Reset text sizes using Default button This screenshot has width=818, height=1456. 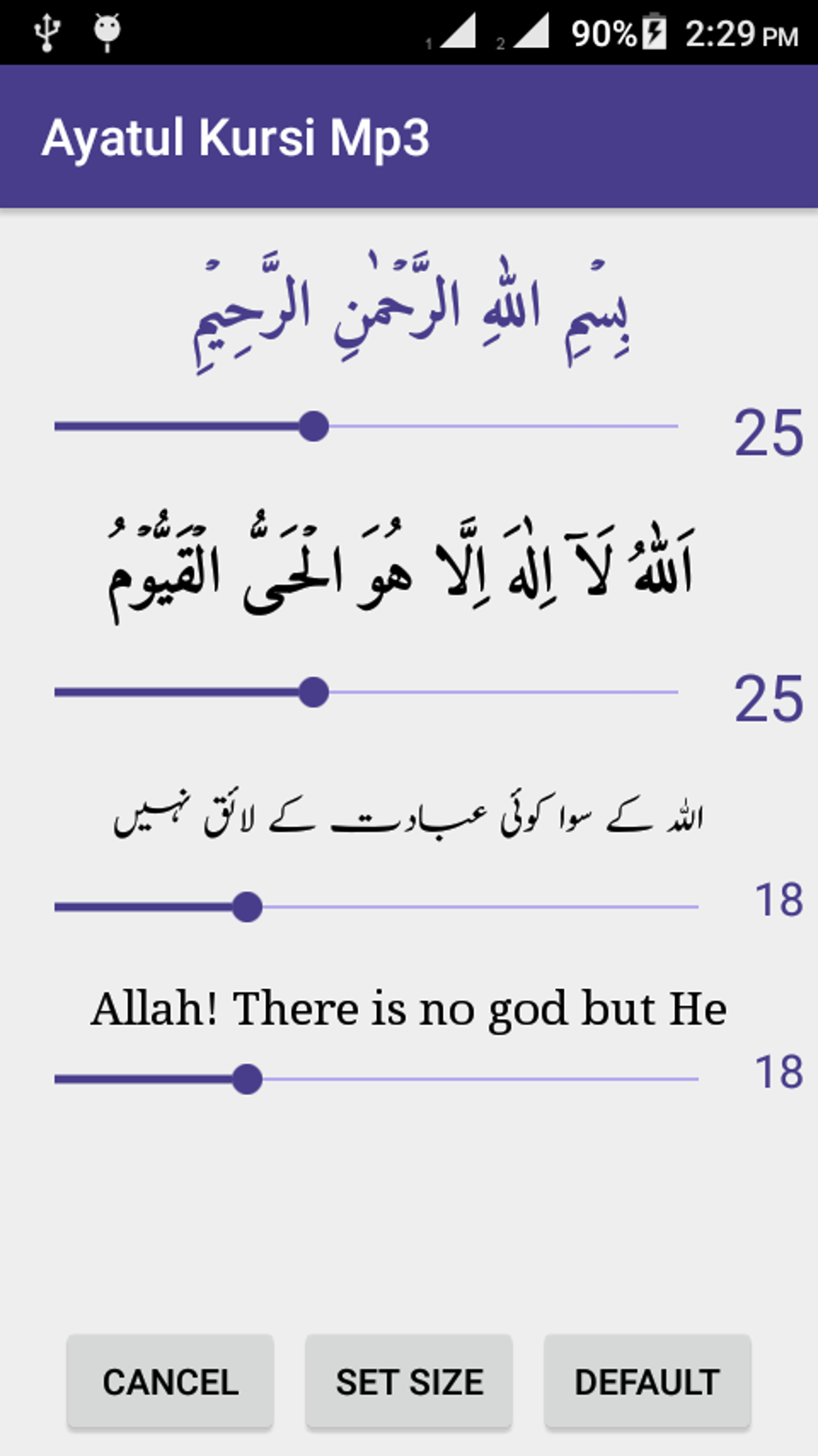click(x=647, y=1382)
